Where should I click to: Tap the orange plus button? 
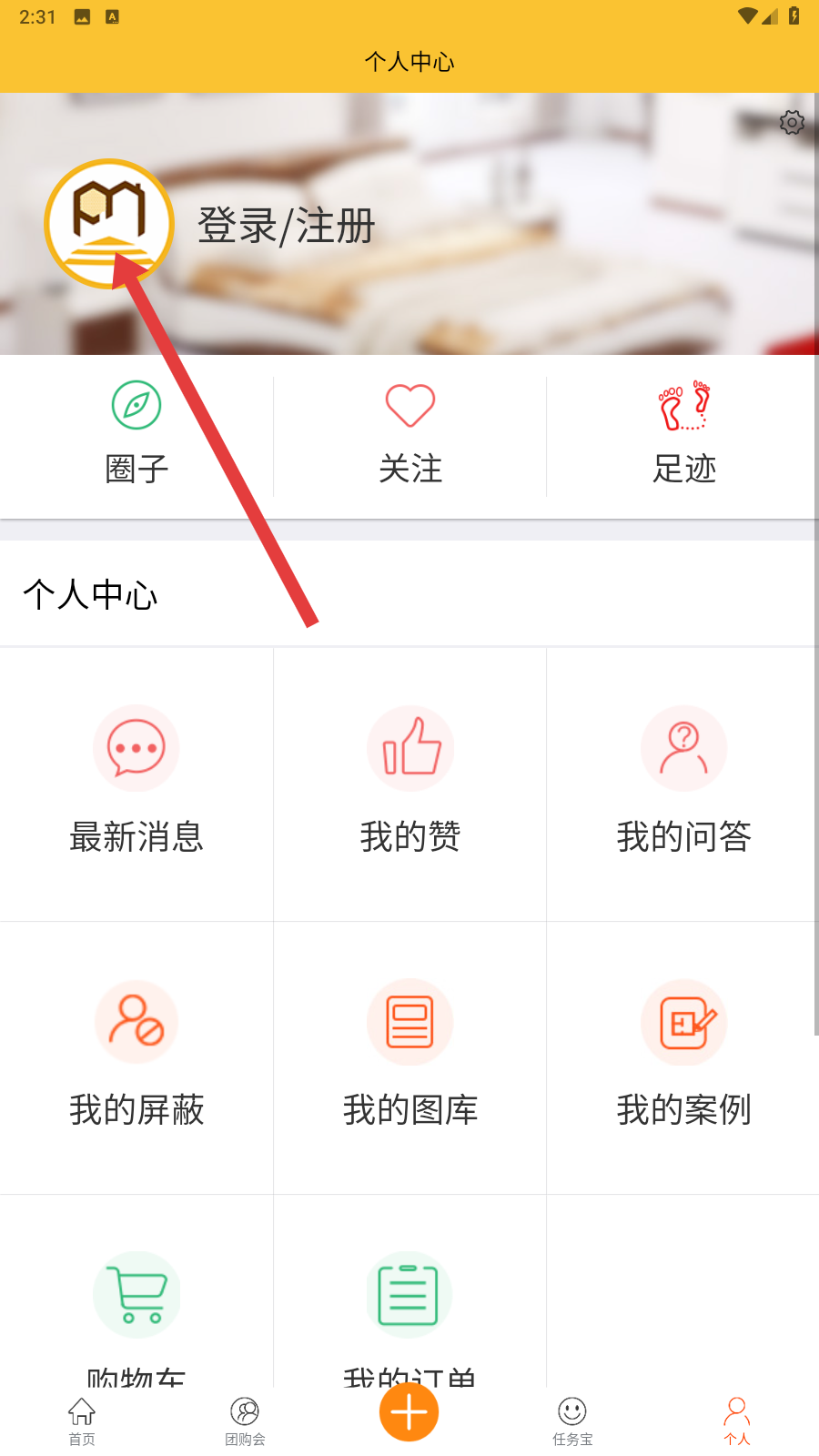[409, 1412]
